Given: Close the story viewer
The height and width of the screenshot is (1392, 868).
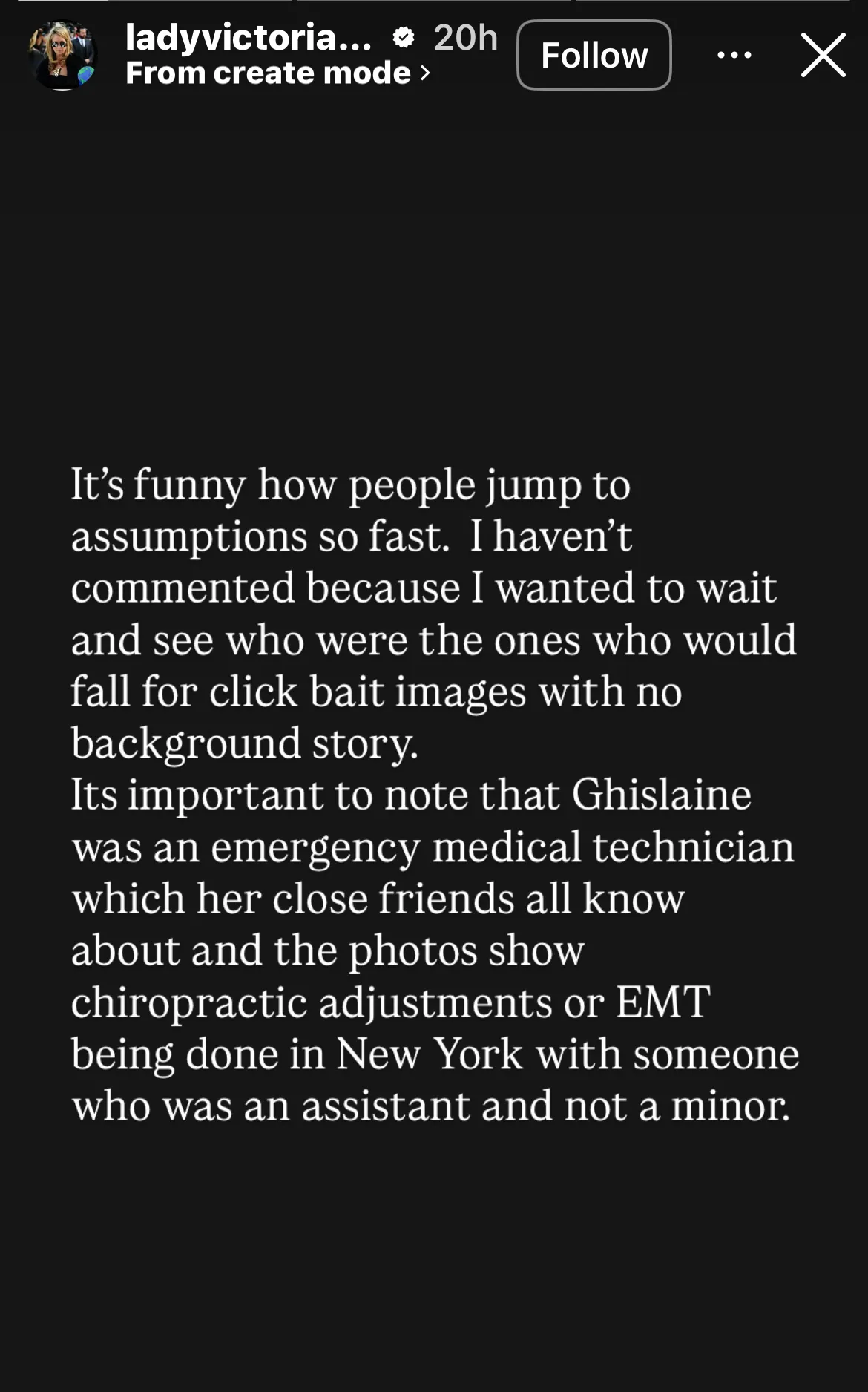Looking at the screenshot, I should pos(823,56).
